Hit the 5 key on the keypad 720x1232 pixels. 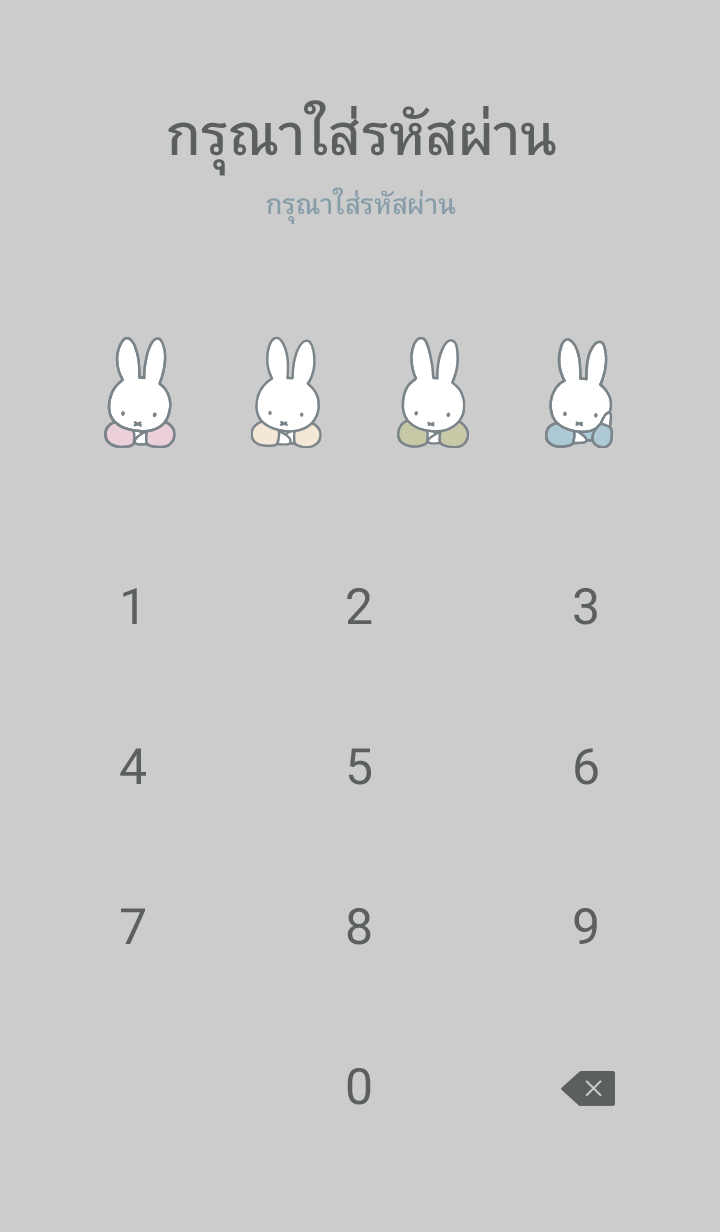(359, 767)
